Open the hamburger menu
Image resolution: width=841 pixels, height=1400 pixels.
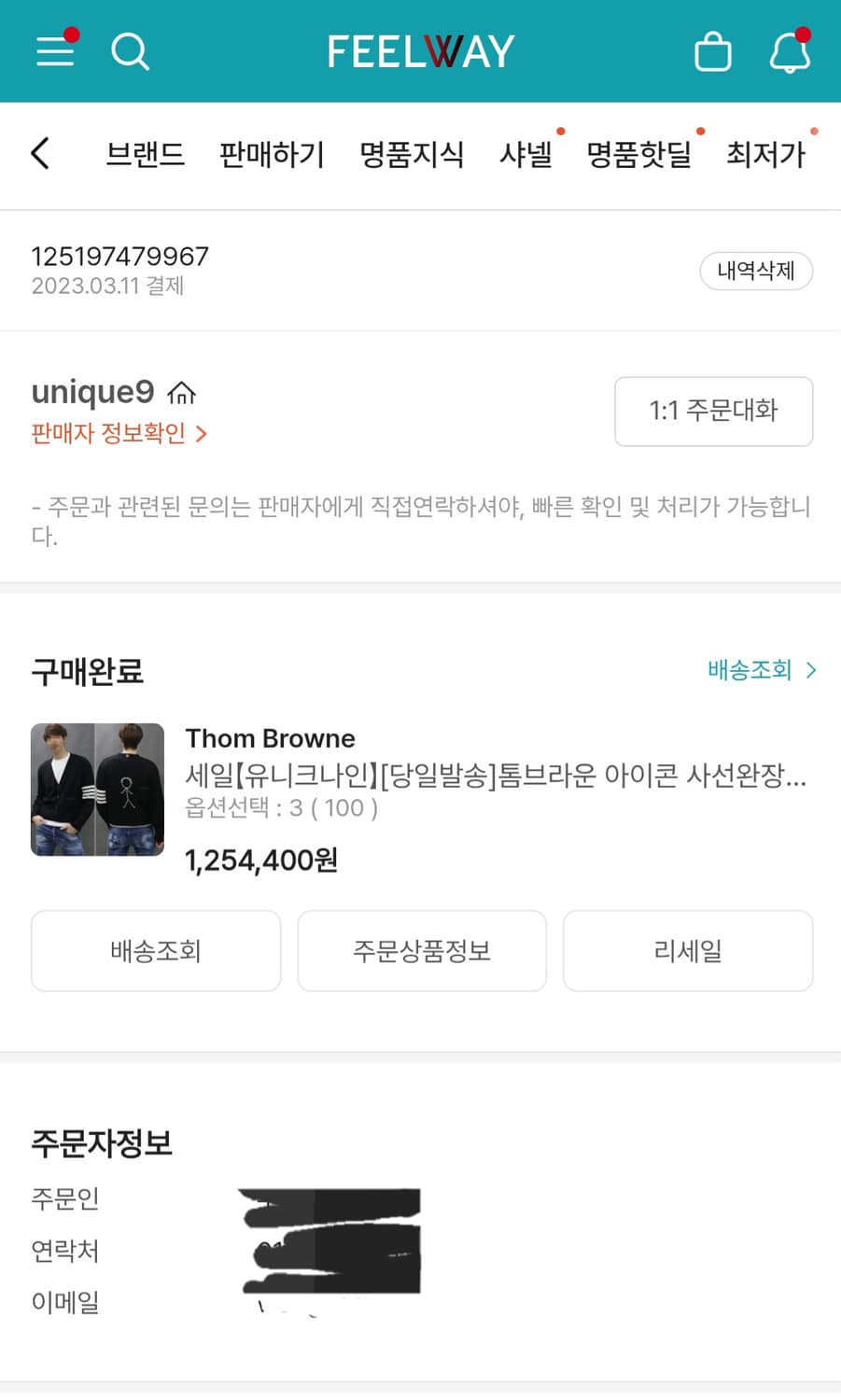[54, 51]
